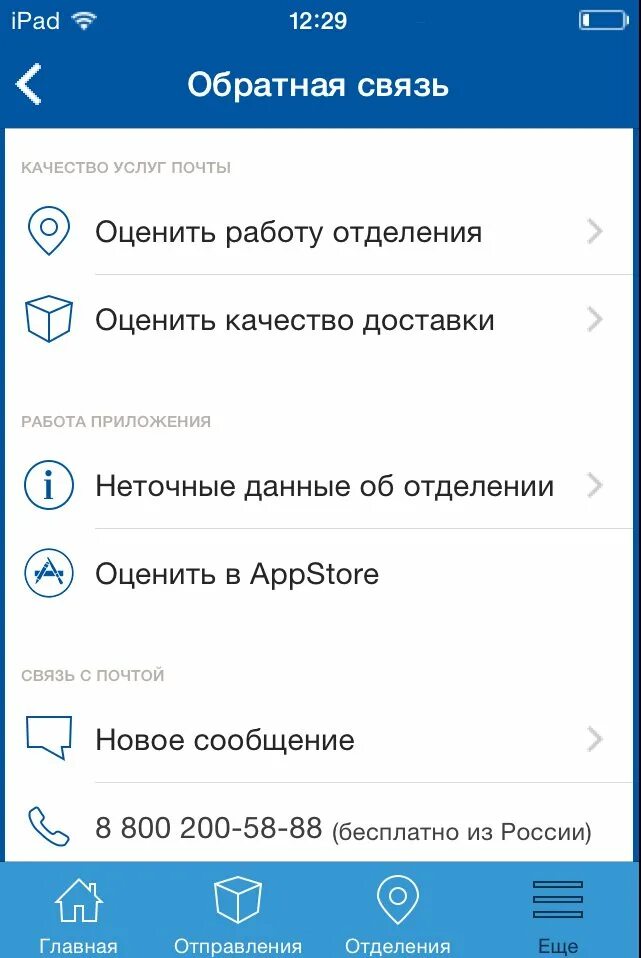The height and width of the screenshot is (958, 641).
Task: Go back using the header arrow
Action: [x=30, y=85]
